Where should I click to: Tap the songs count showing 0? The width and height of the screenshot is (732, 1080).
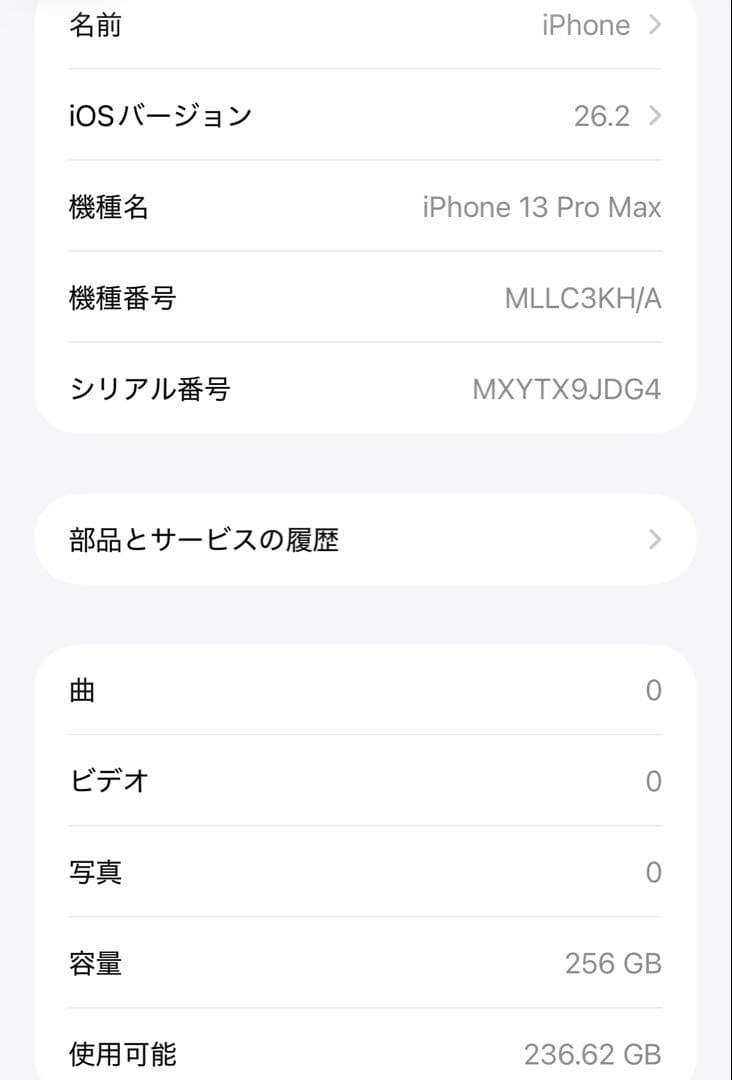click(x=655, y=690)
